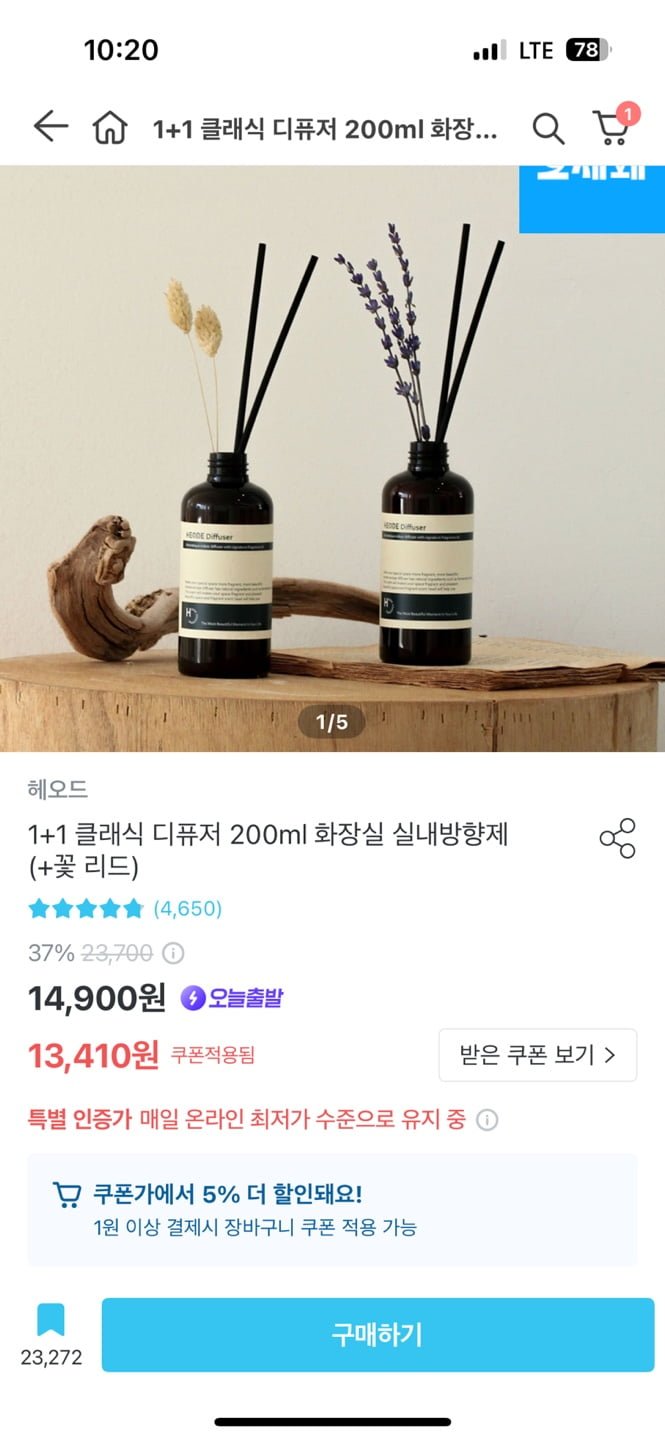The width and height of the screenshot is (665, 1440).
Task: Bookmark this product
Action: click(x=51, y=1320)
